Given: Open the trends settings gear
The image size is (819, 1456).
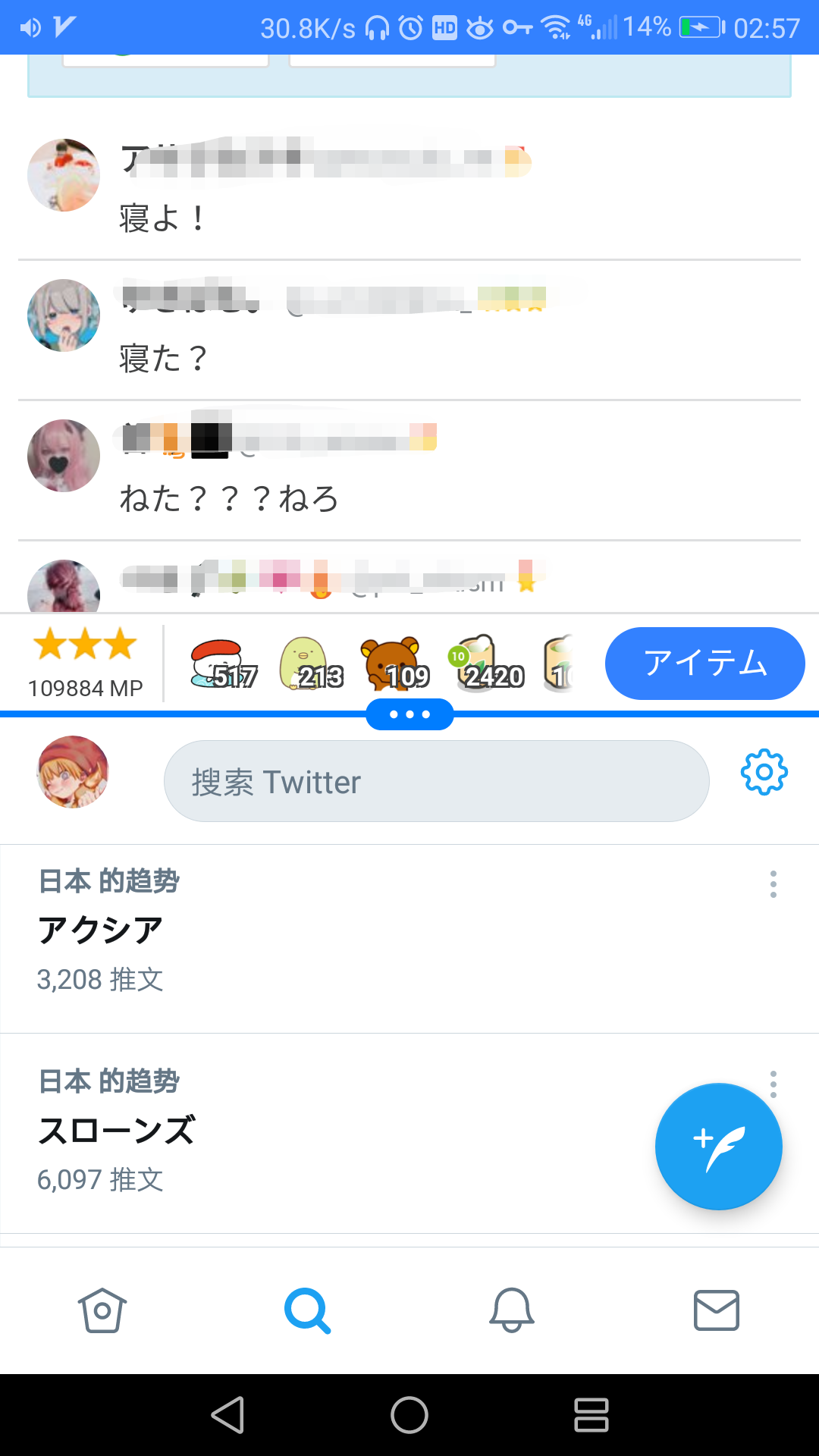Looking at the screenshot, I should 764,772.
